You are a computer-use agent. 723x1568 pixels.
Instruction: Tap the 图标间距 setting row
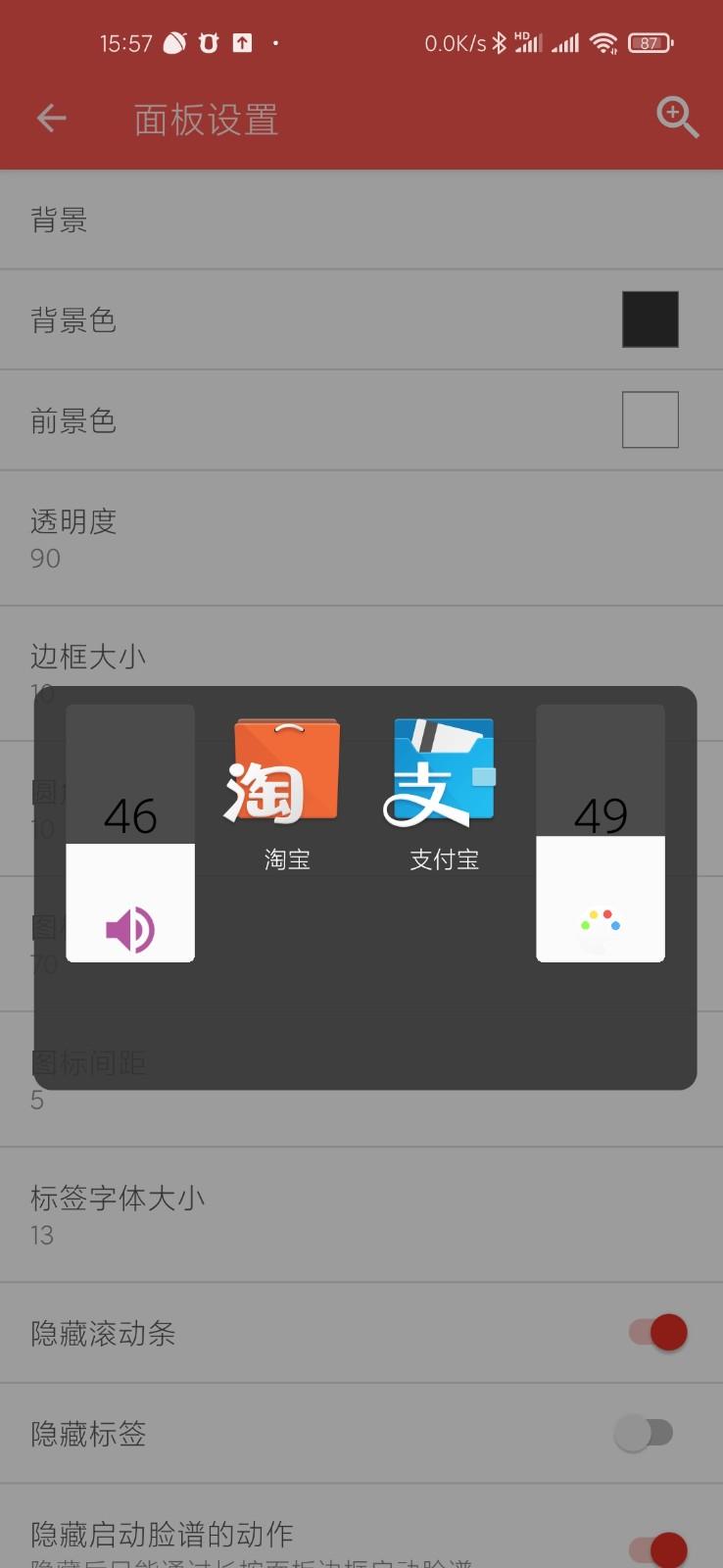361,1076
